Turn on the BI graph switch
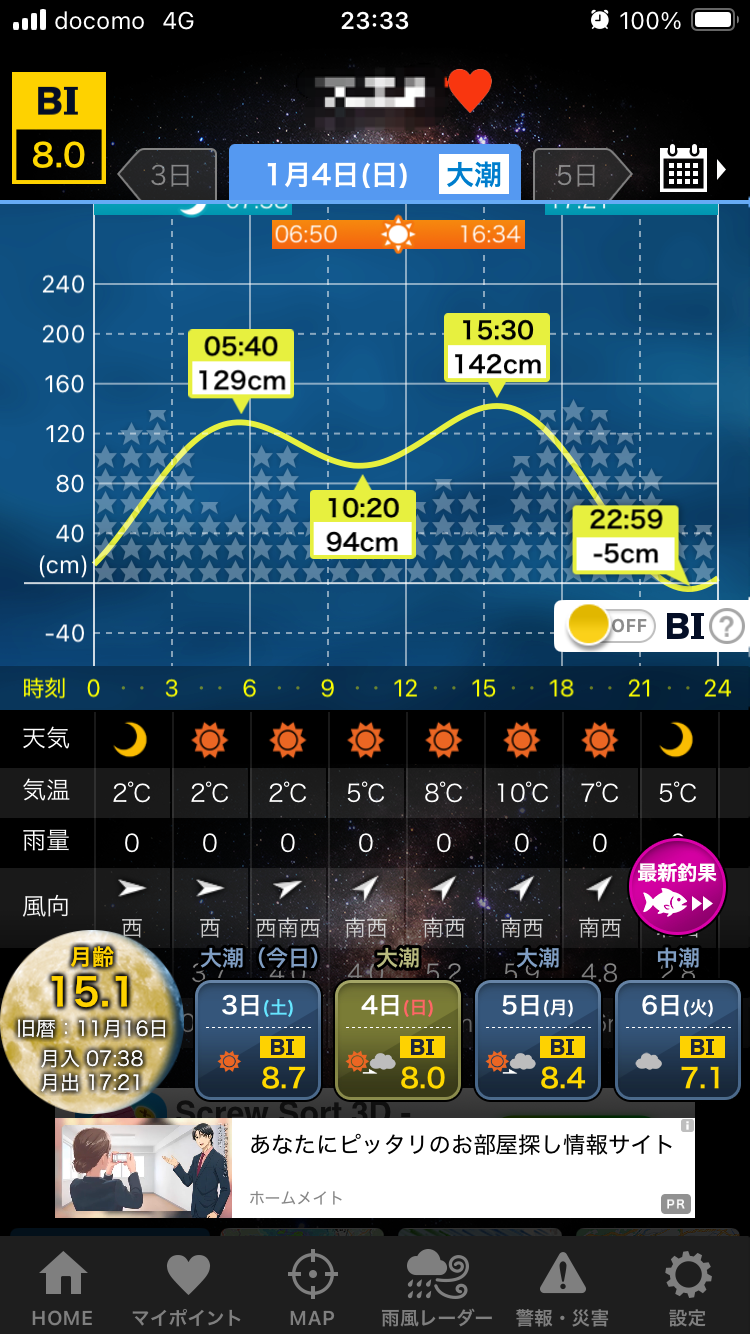 pyautogui.click(x=610, y=626)
